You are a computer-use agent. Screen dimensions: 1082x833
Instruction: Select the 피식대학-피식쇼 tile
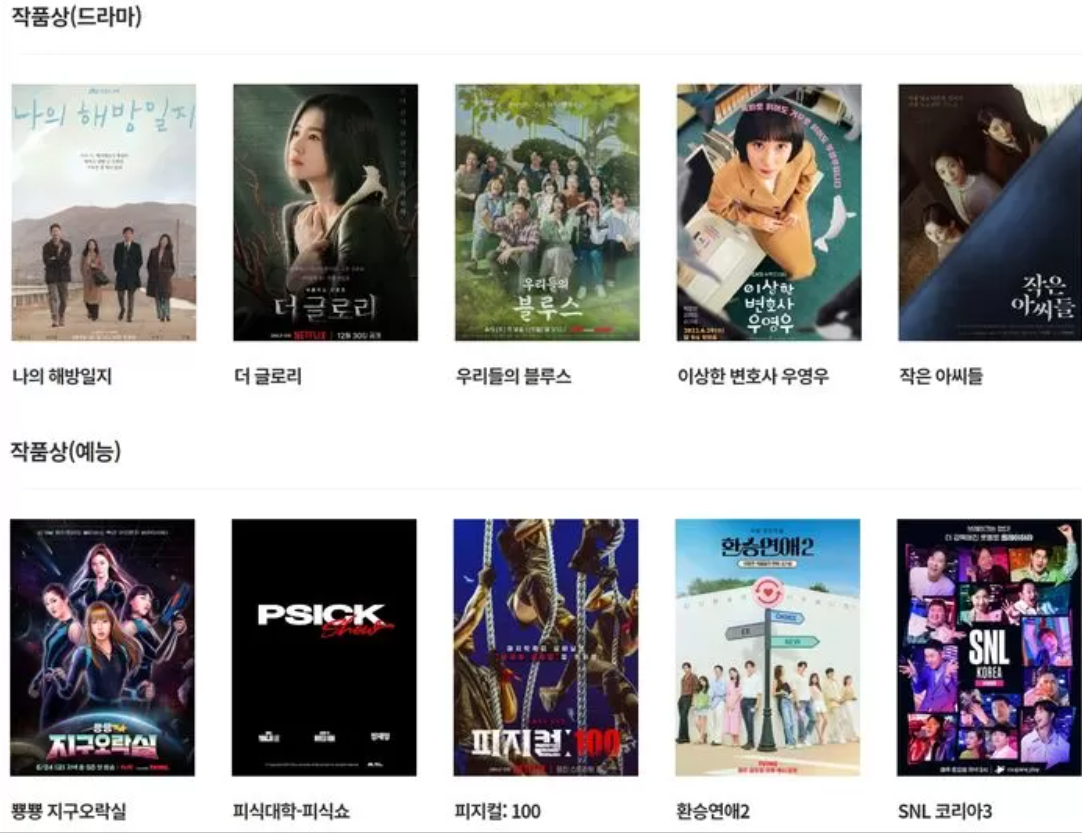click(x=324, y=647)
